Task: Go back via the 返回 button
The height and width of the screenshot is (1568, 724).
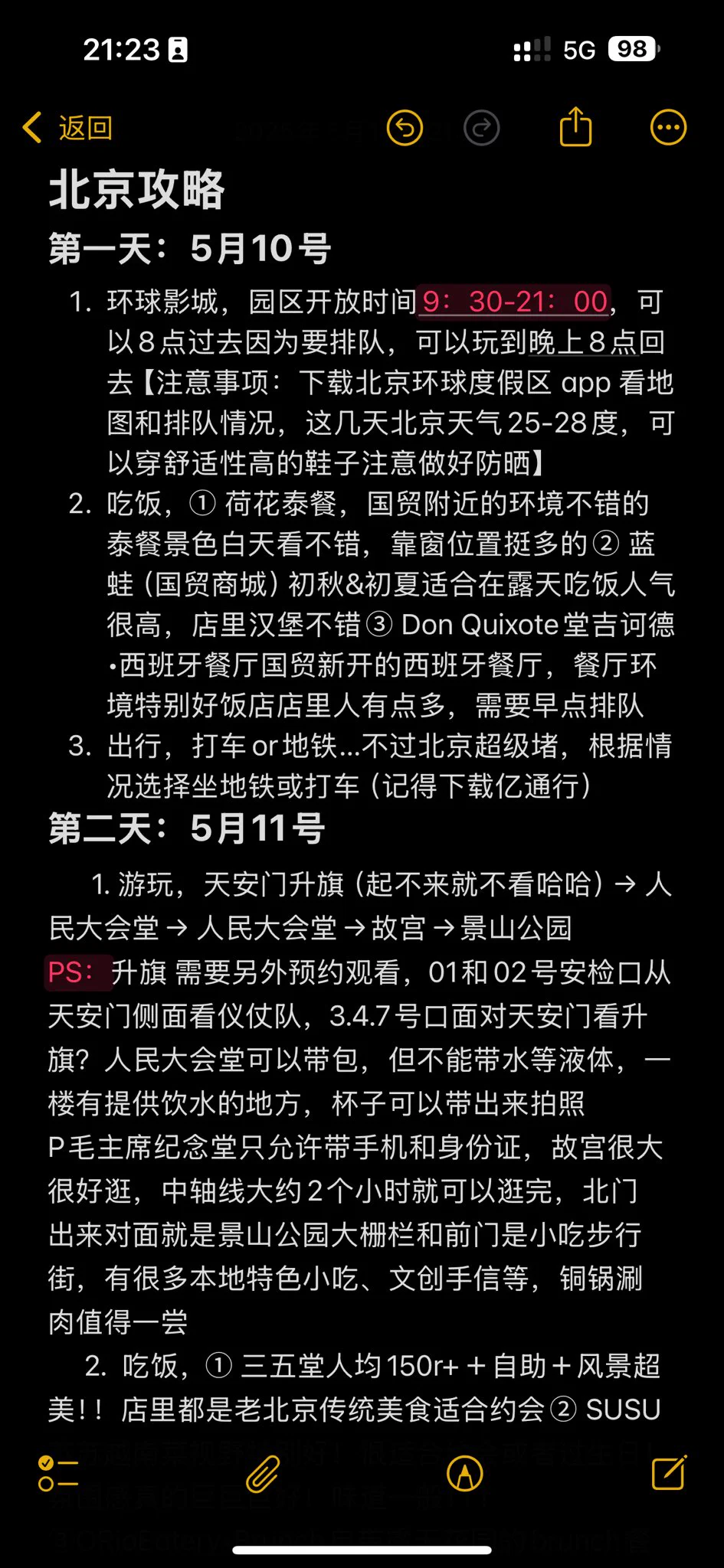Action: click(67, 128)
